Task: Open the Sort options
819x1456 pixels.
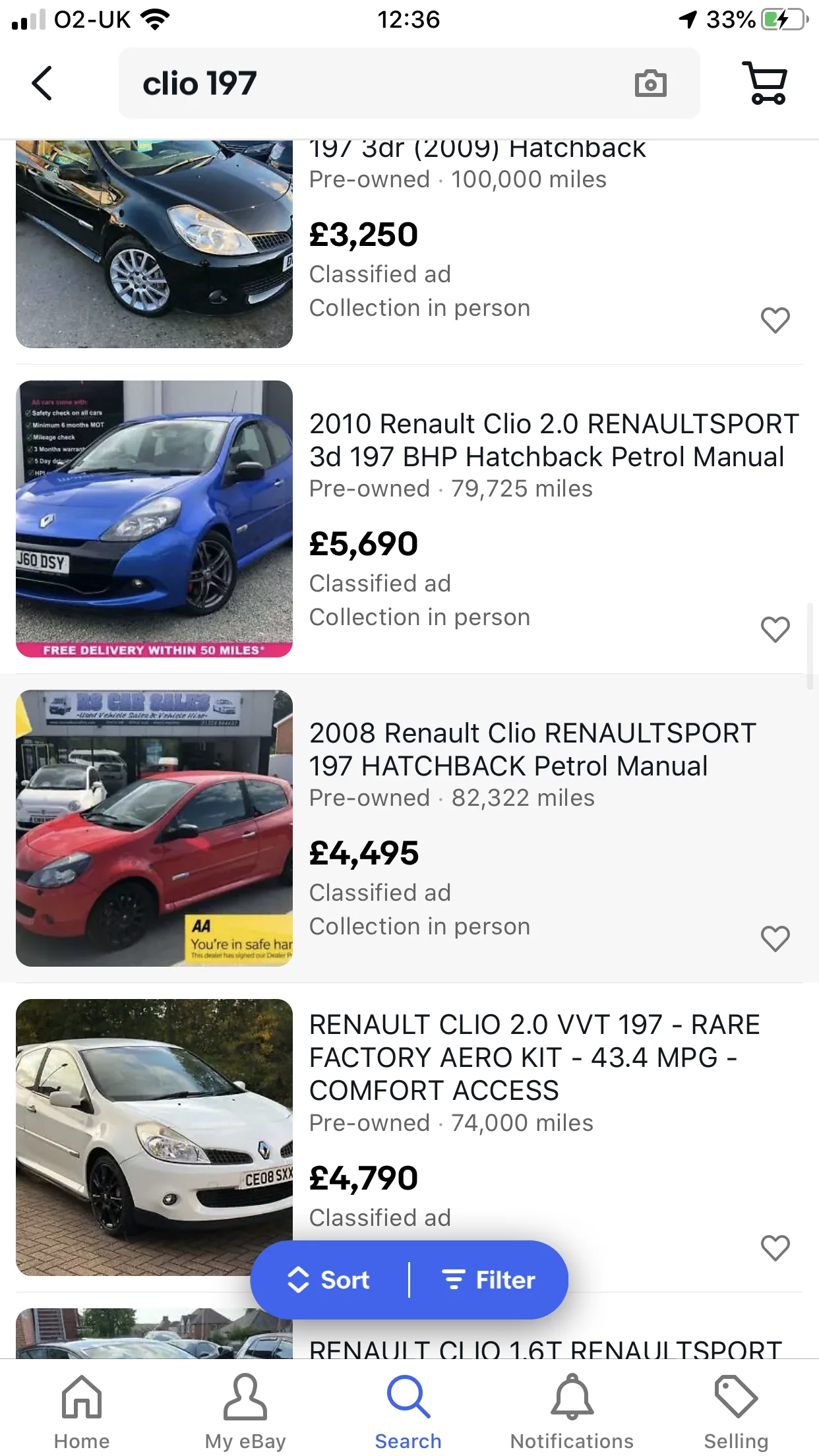Action: [330, 1280]
